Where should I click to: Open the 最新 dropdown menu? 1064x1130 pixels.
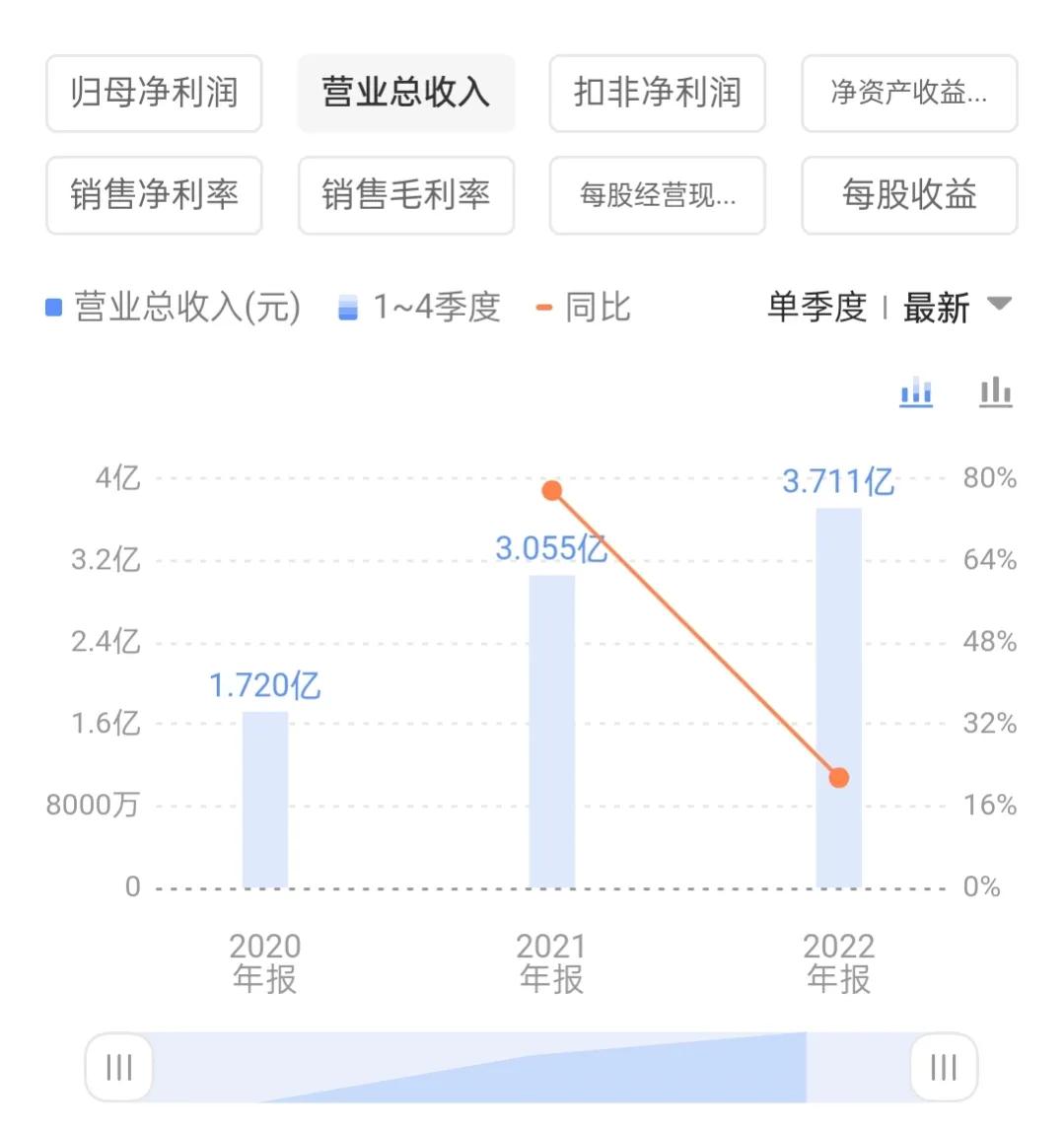pyautogui.click(x=935, y=307)
